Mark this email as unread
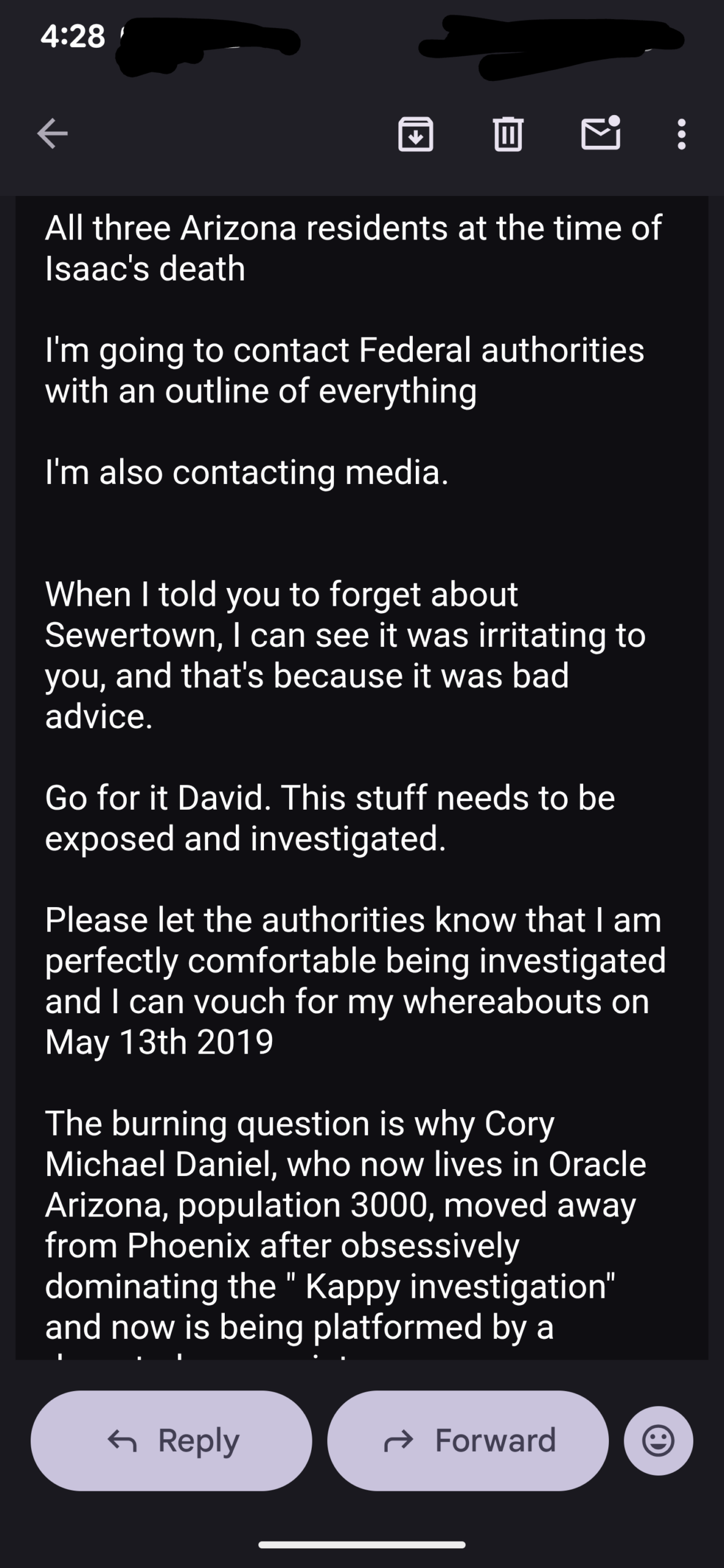Viewport: 724px width, 1568px height. [x=600, y=134]
